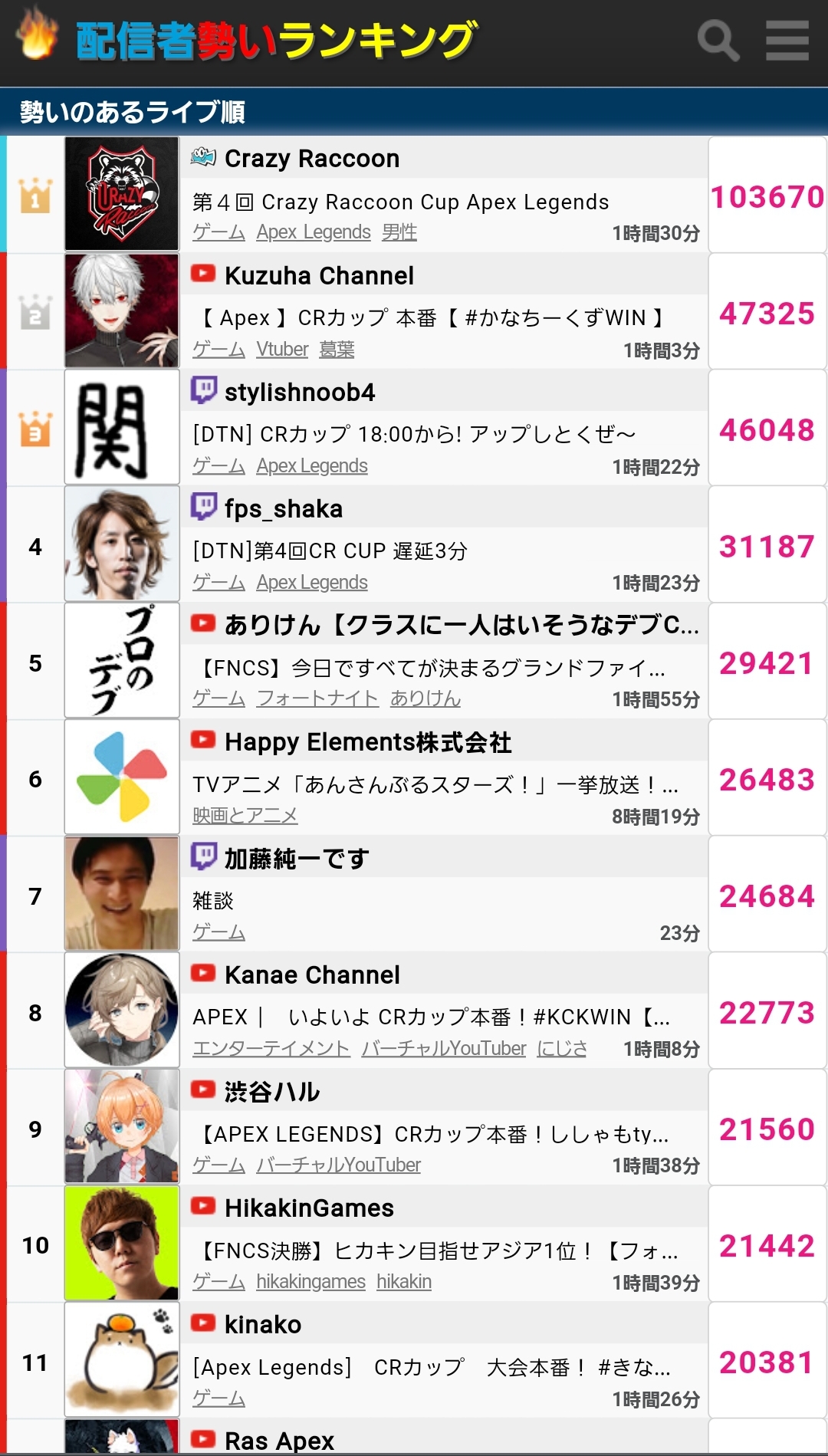Open the search magnifier icon
Viewport: 828px width, 1456px height.
coord(718,41)
